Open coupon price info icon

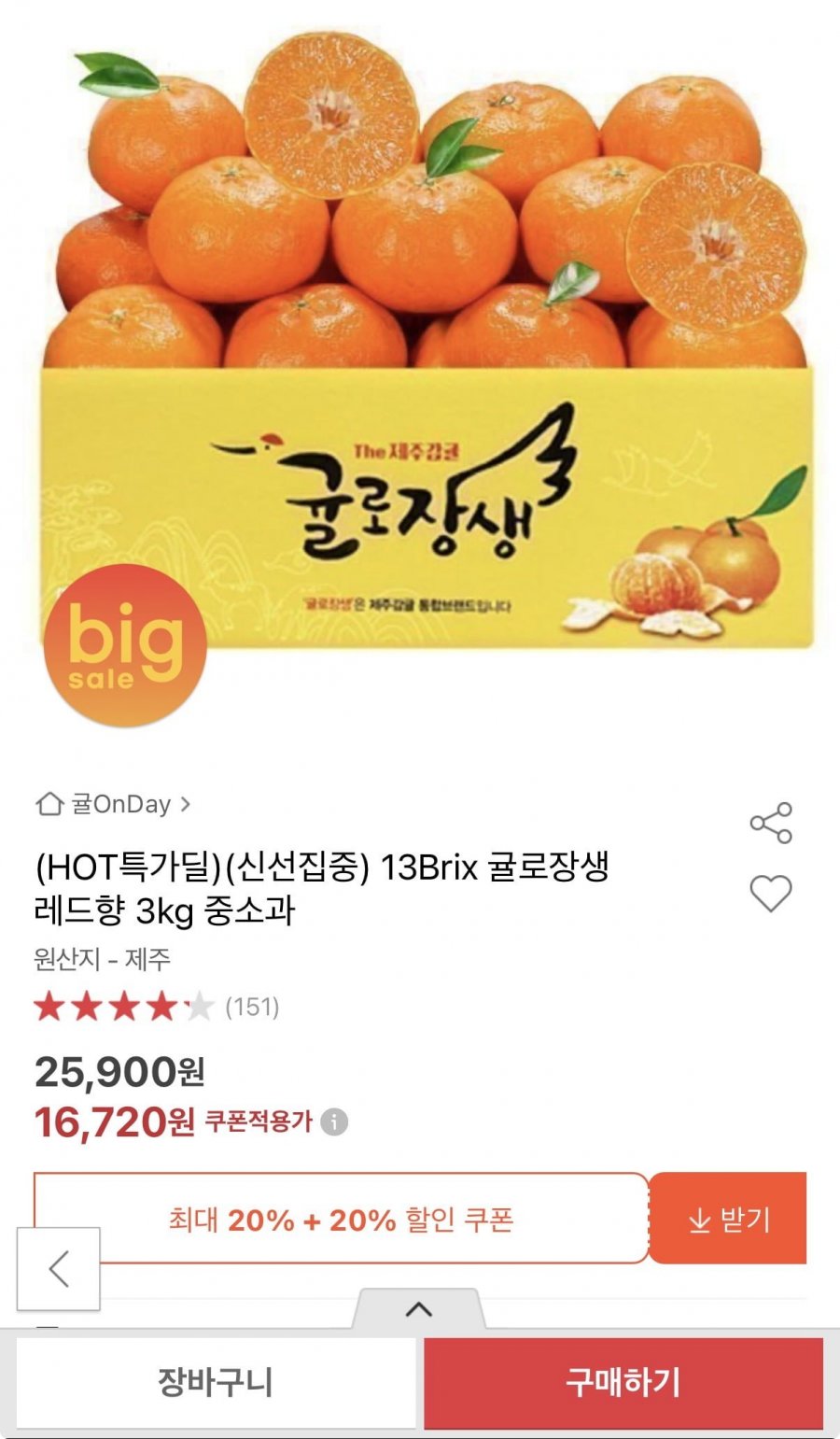[334, 1122]
